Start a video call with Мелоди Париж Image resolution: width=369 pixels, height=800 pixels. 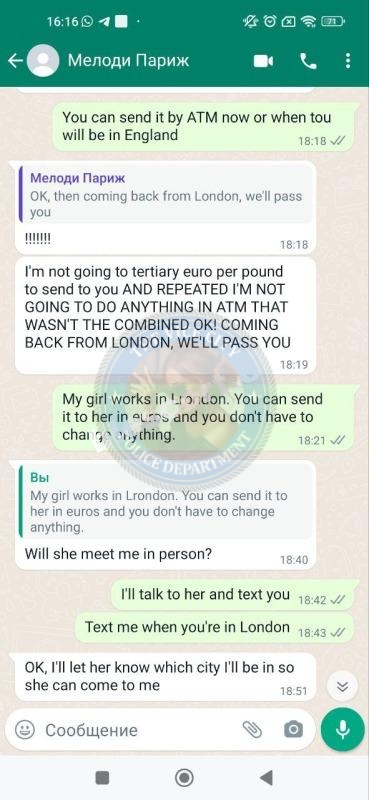263,61
